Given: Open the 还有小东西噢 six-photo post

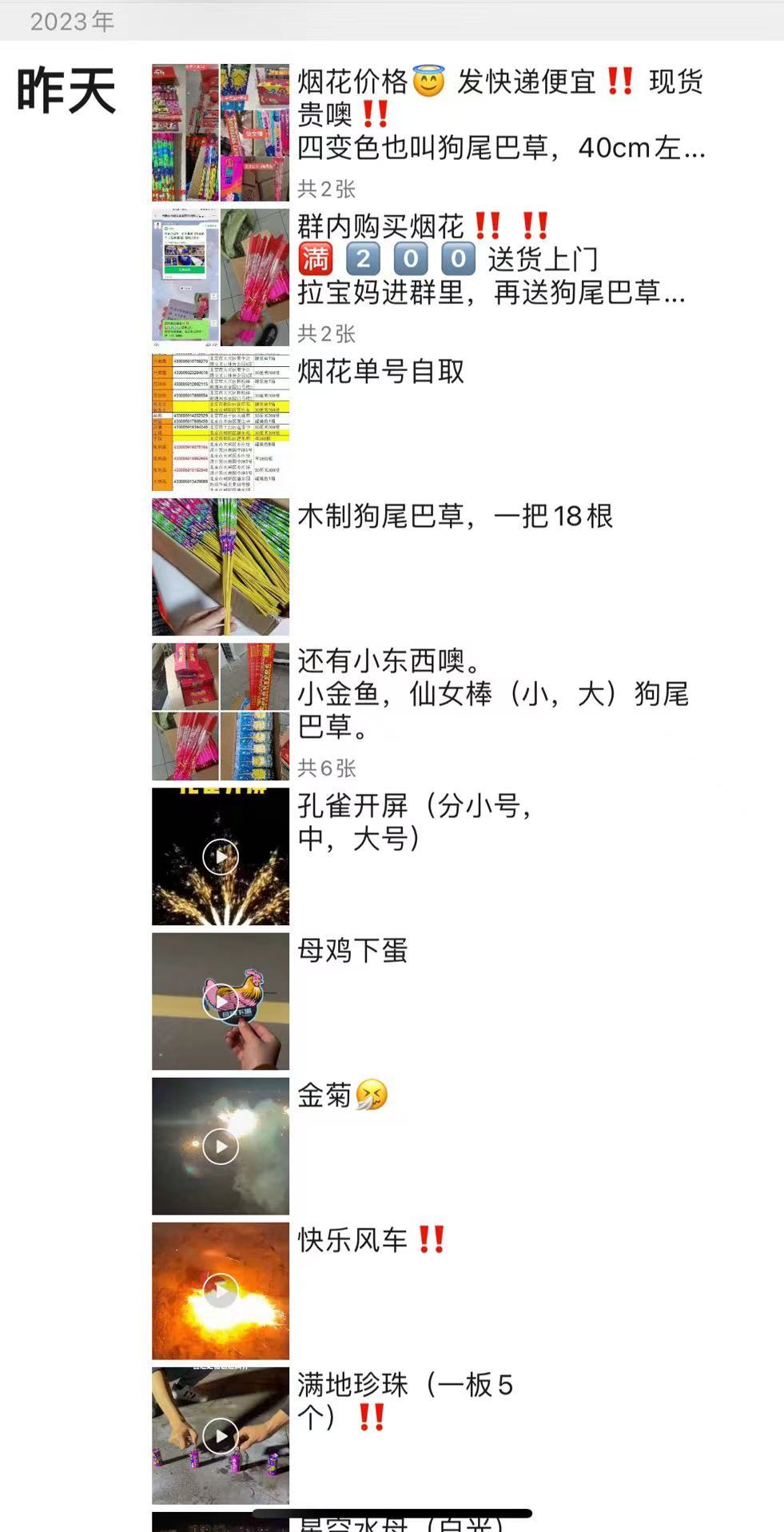Looking at the screenshot, I should [221, 712].
